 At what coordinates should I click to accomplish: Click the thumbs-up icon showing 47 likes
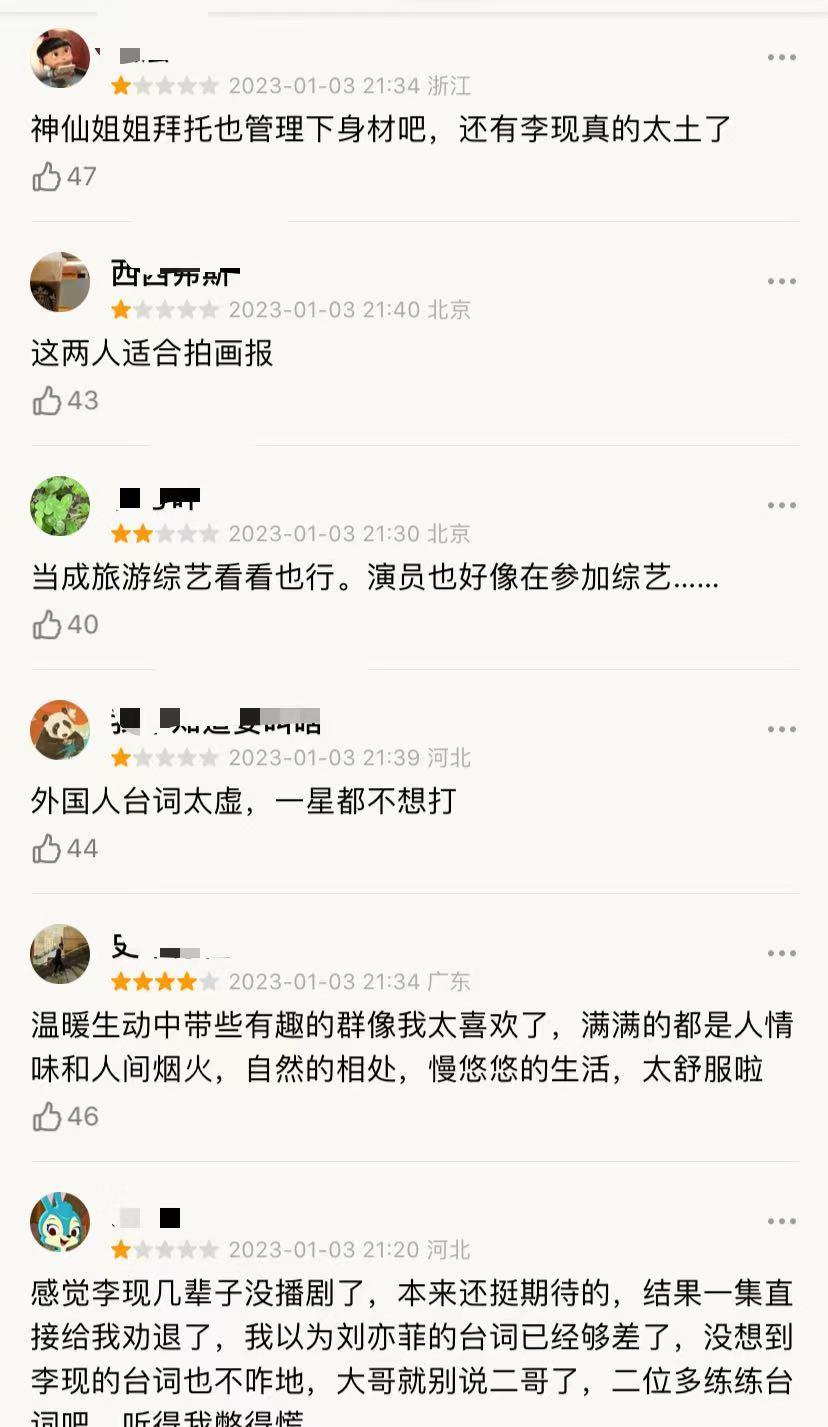click(45, 176)
